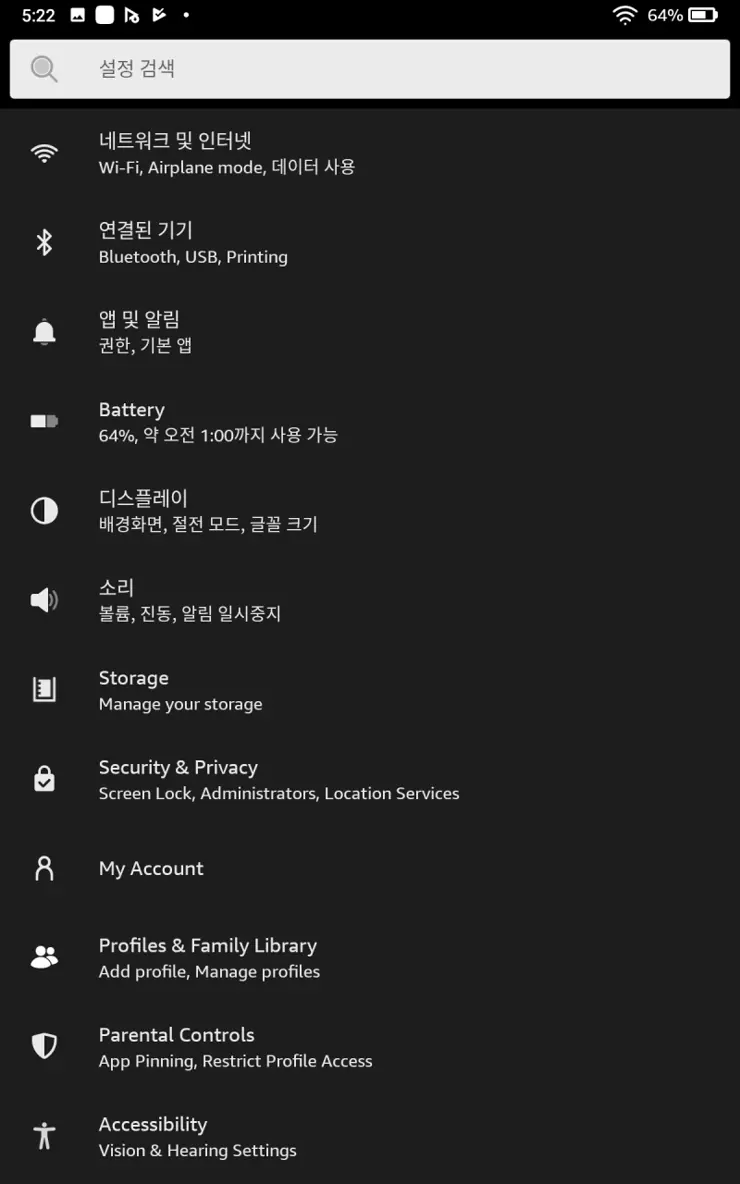740x1184 pixels.
Task: Tap the Wi-Fi indicator in the status bar
Action: click(x=625, y=15)
